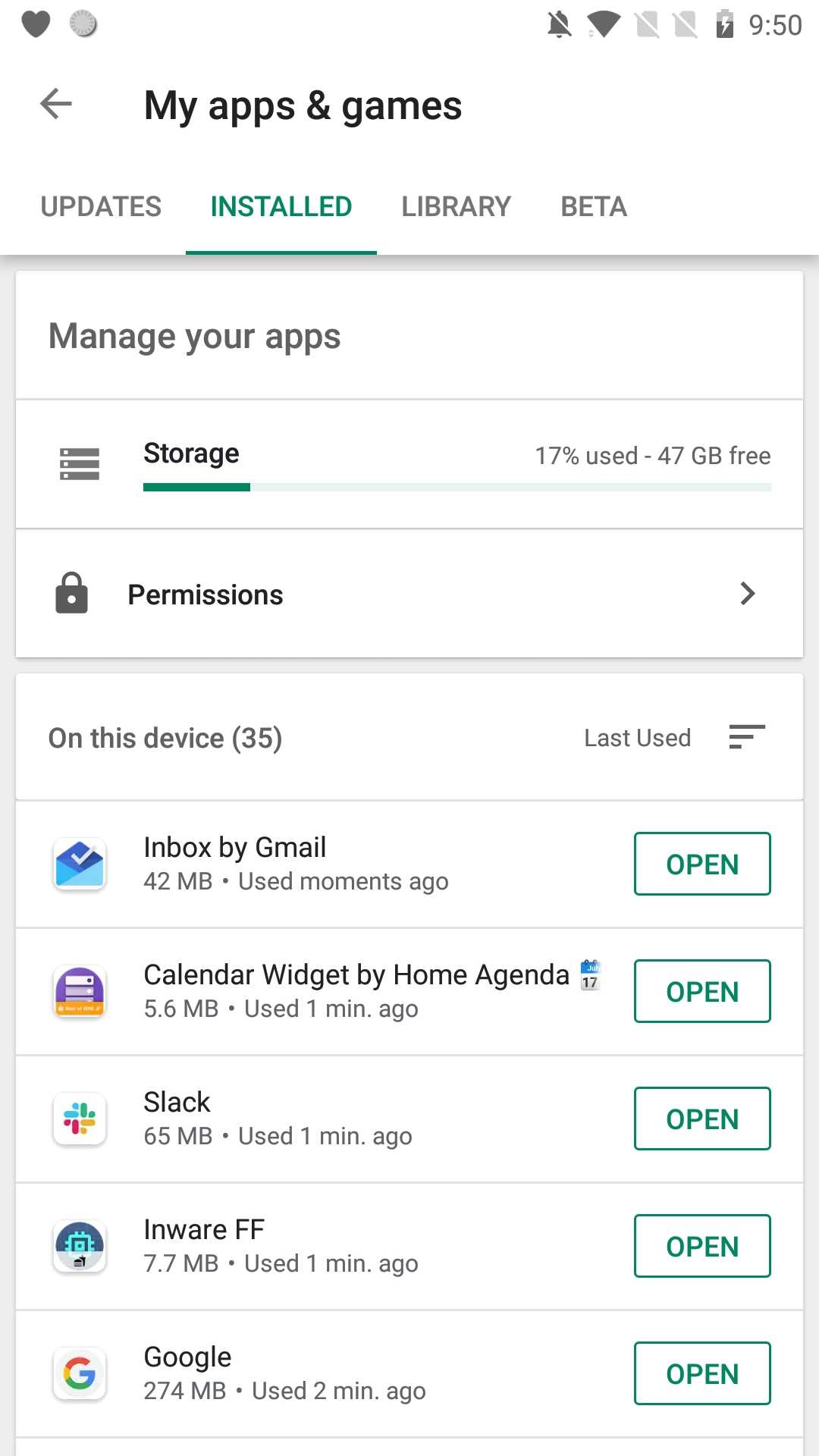Switch to the UPDATES tab

101,206
